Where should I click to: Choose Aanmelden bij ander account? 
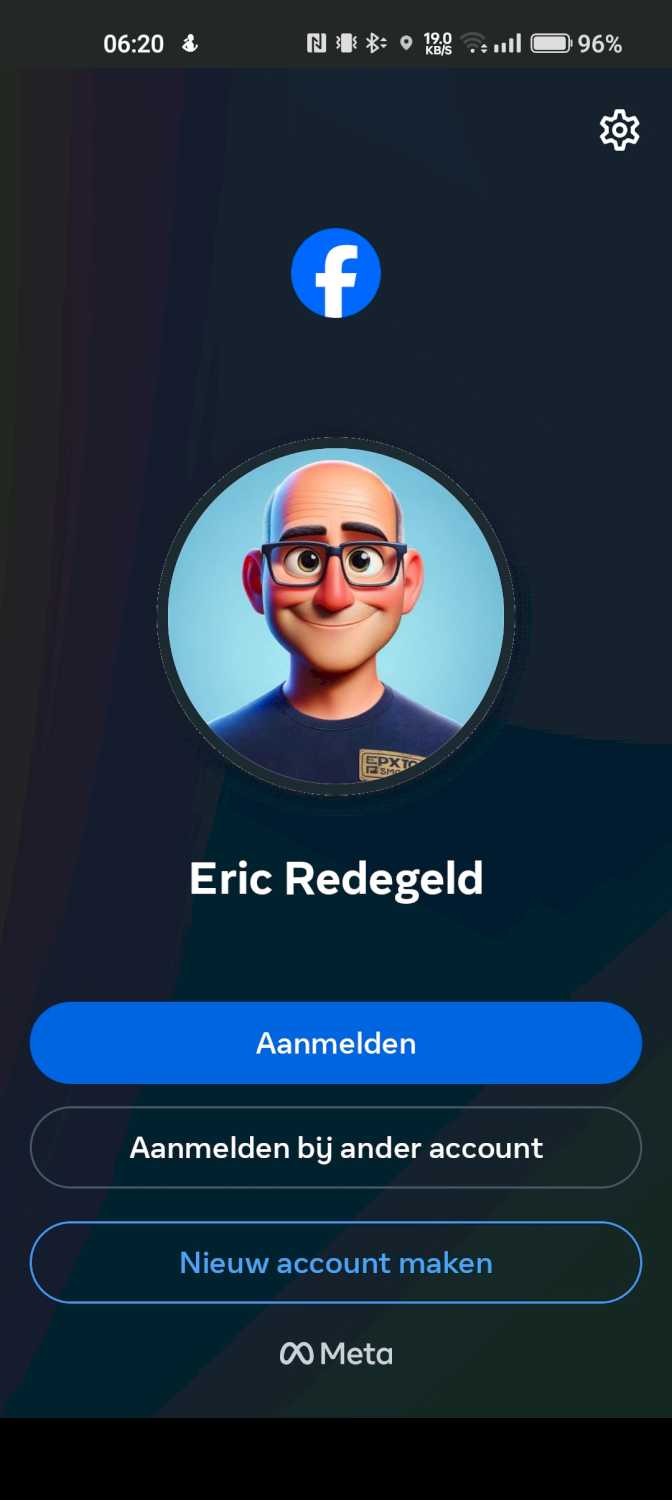(x=336, y=1147)
